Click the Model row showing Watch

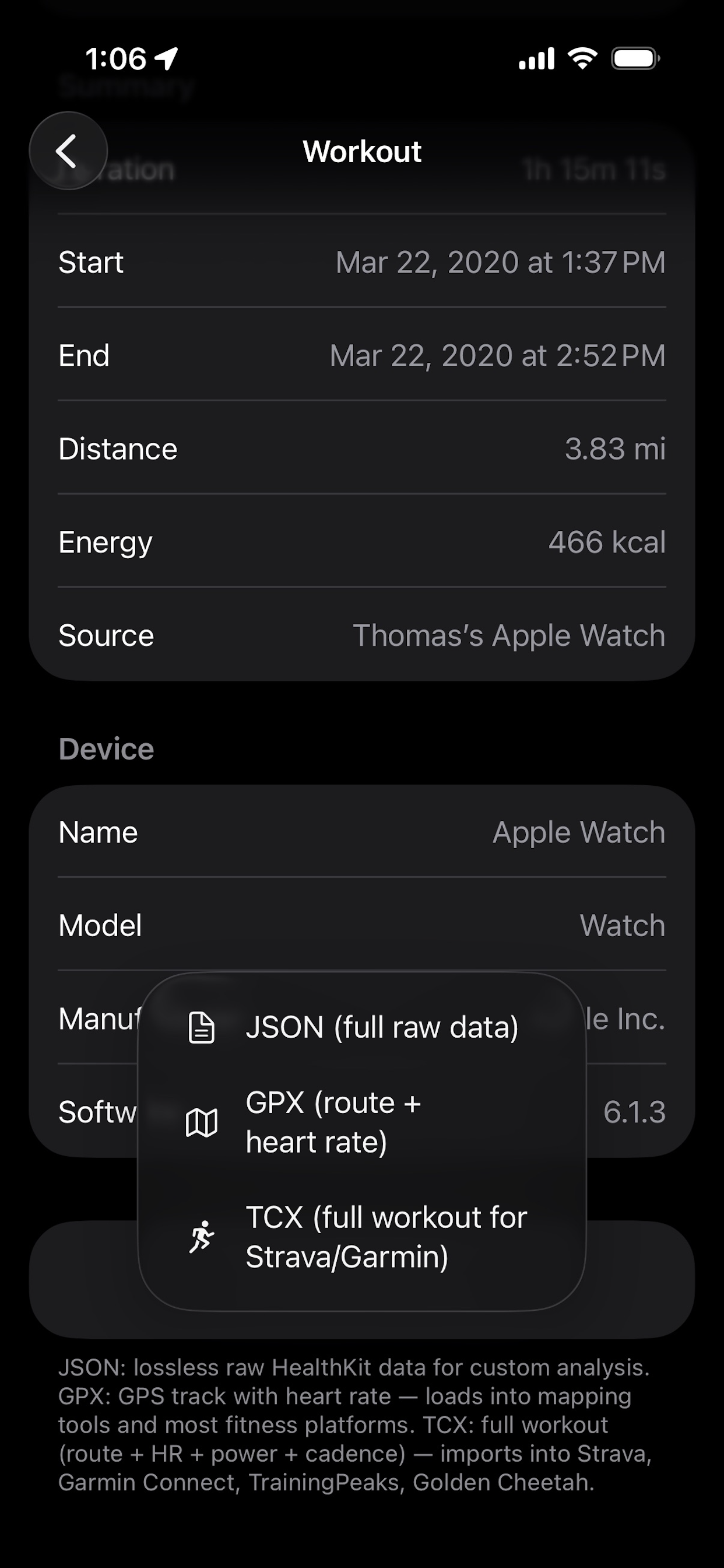tap(361, 925)
